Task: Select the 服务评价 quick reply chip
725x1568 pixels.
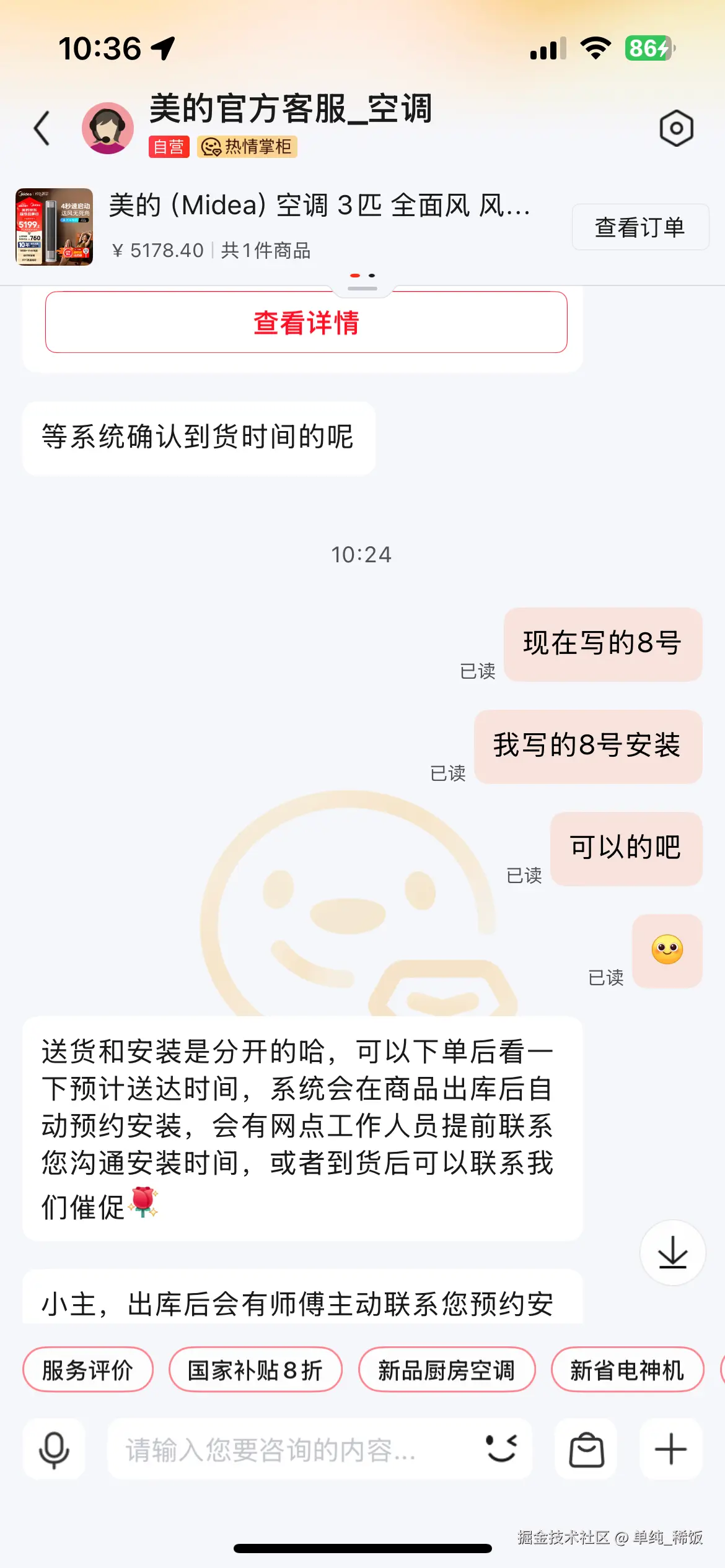Action: [x=87, y=1369]
